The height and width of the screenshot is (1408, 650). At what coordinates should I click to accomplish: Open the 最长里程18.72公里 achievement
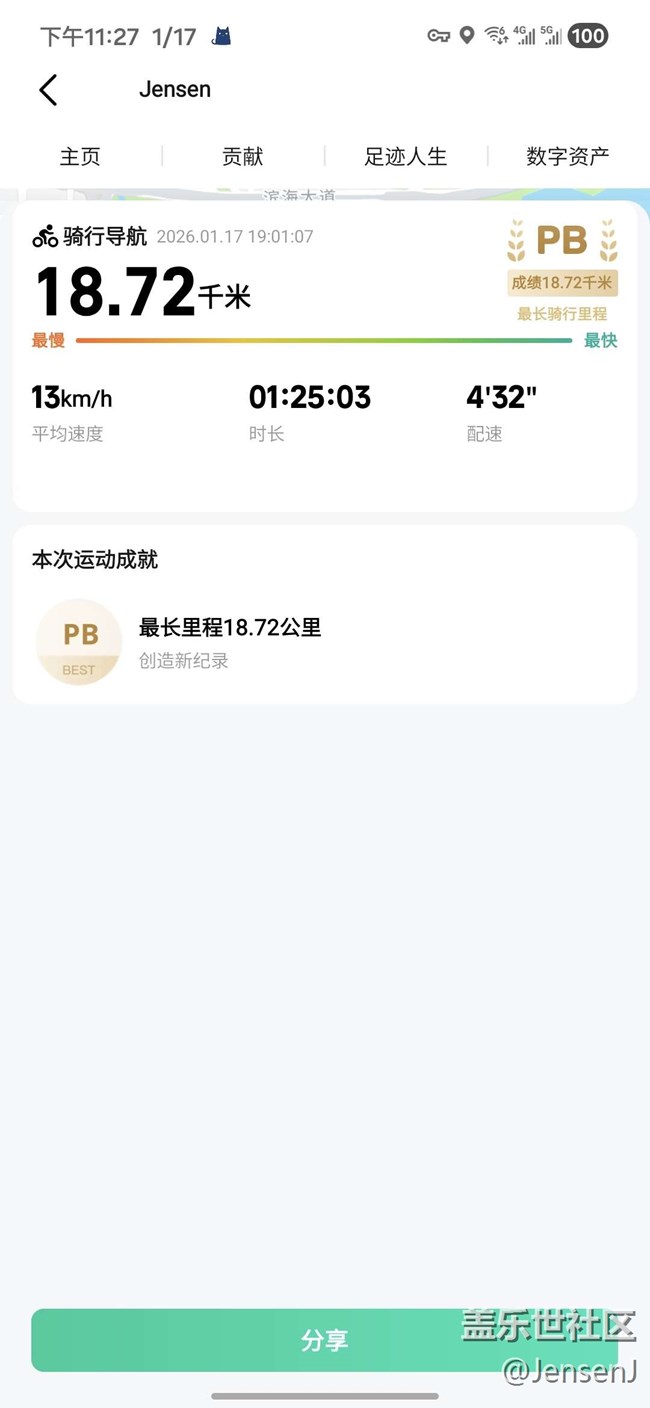pyautogui.click(x=230, y=641)
